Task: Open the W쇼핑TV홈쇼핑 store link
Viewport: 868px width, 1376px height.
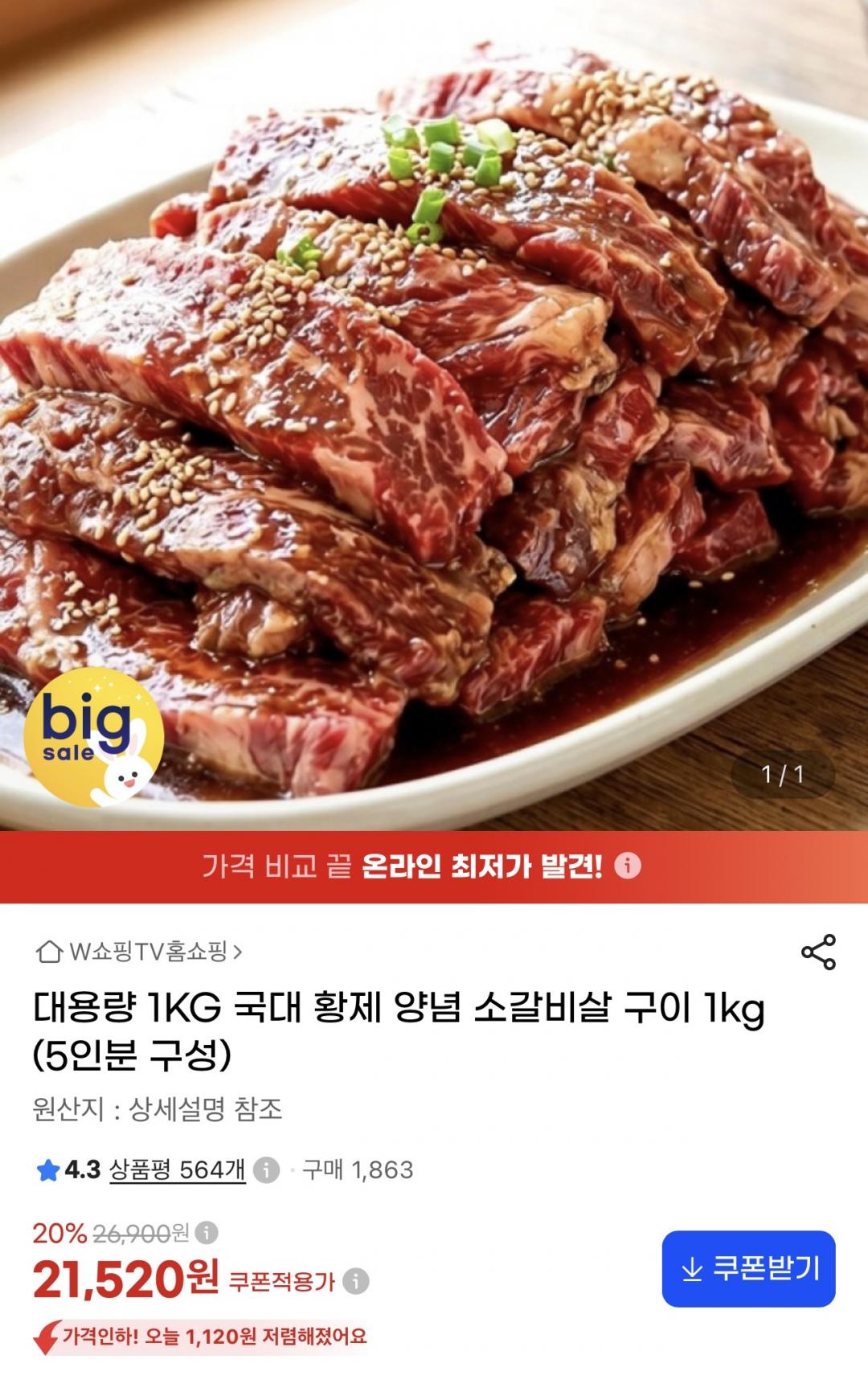Action: click(139, 952)
